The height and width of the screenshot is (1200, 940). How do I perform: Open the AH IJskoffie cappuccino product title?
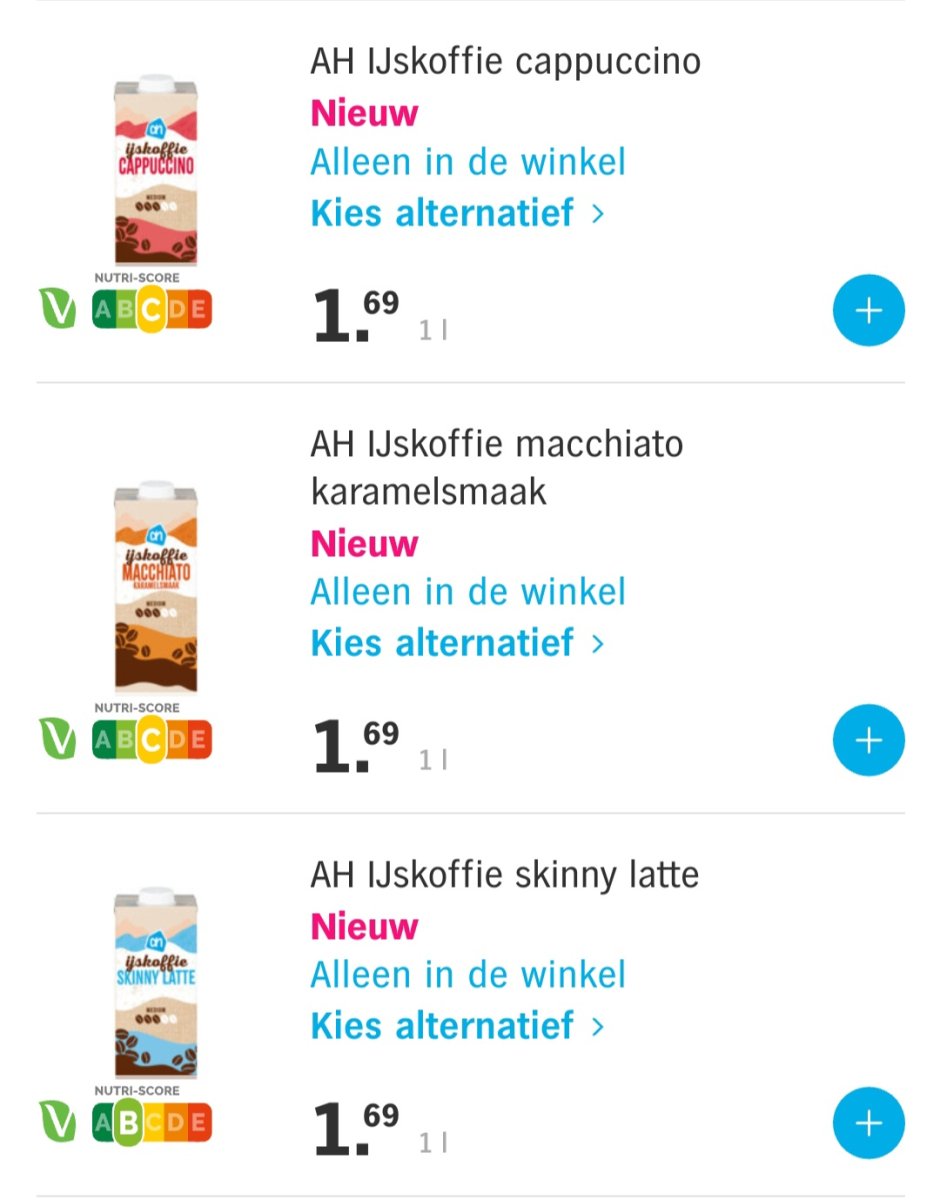coord(503,60)
